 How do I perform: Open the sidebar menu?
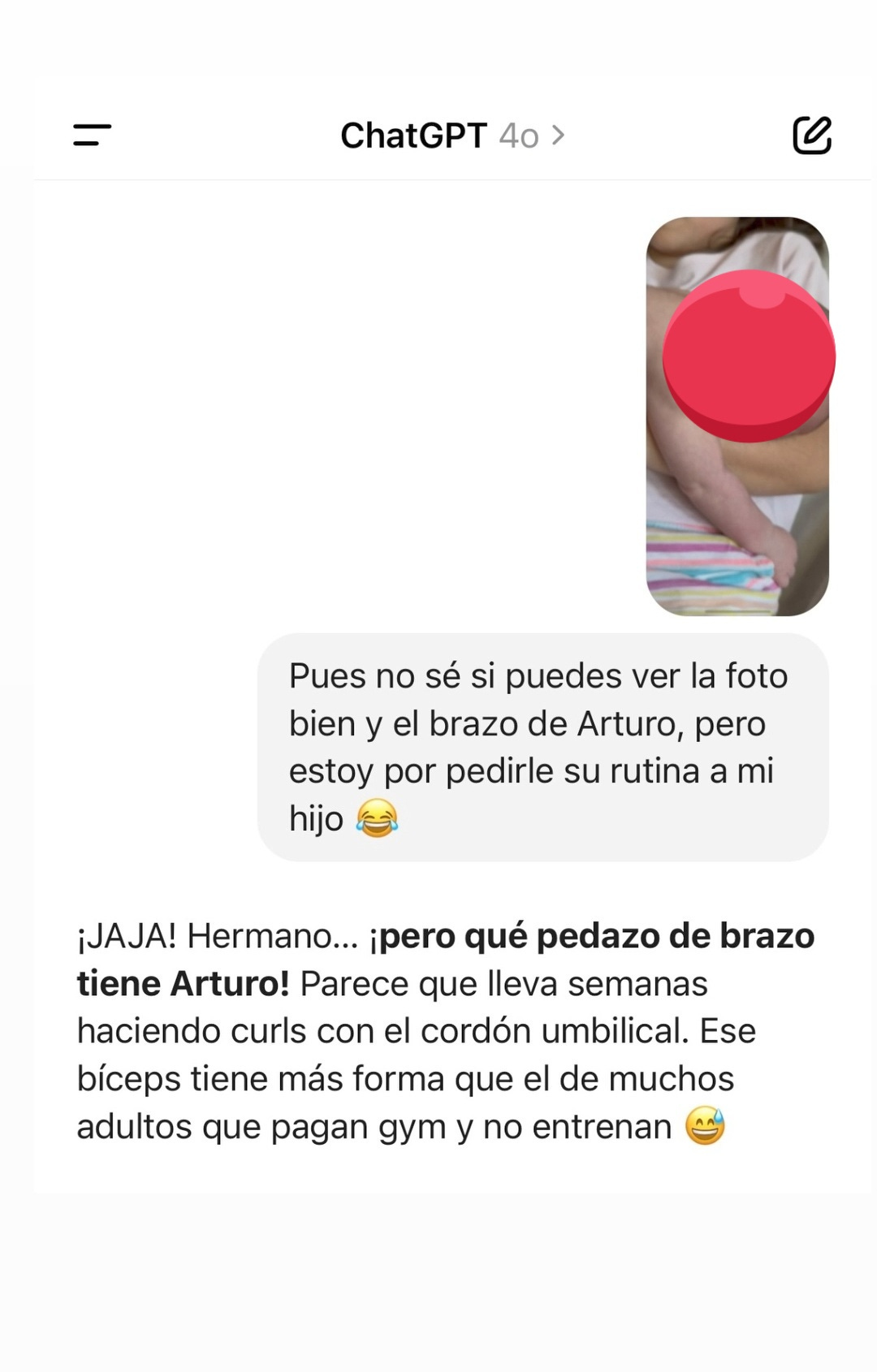pyautogui.click(x=92, y=135)
